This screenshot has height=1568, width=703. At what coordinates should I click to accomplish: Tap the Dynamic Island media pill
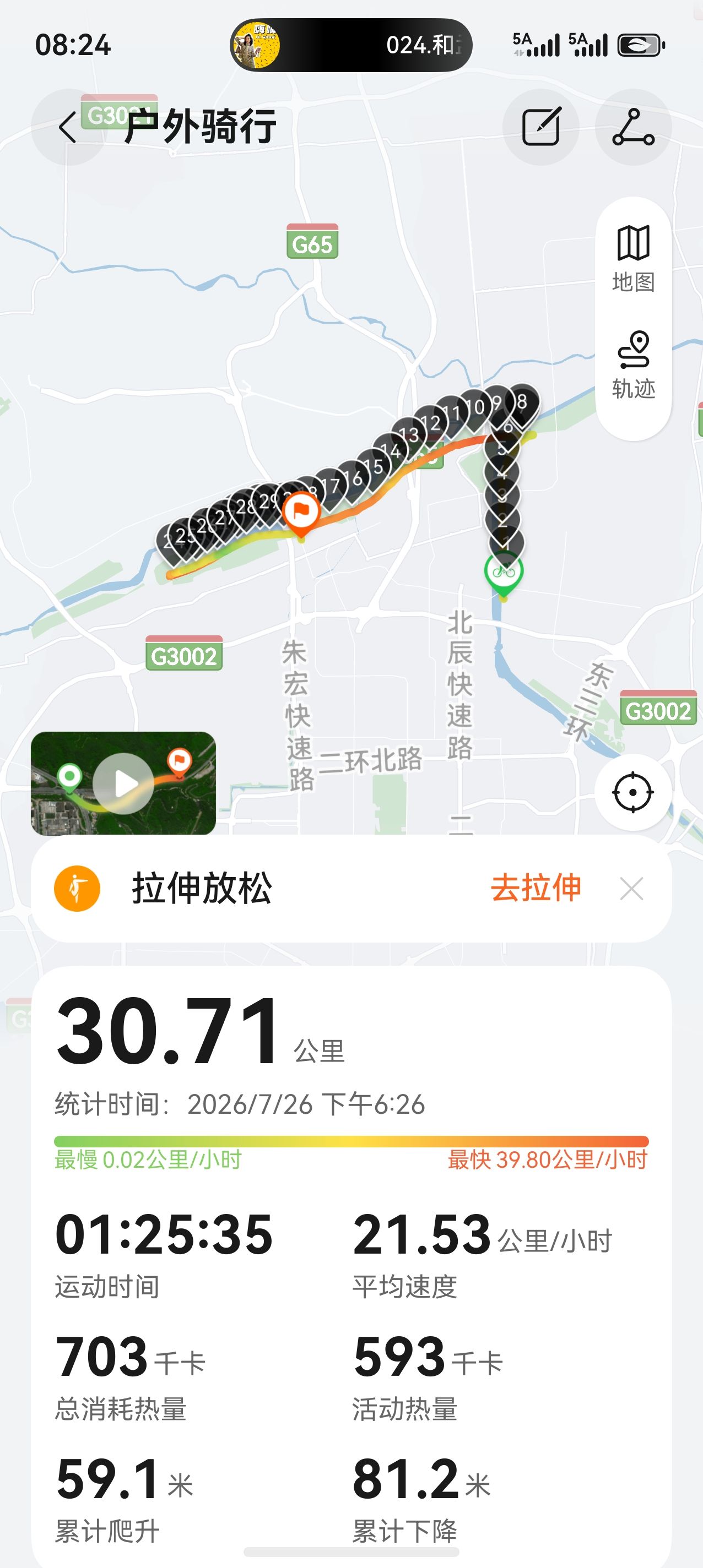click(x=351, y=45)
